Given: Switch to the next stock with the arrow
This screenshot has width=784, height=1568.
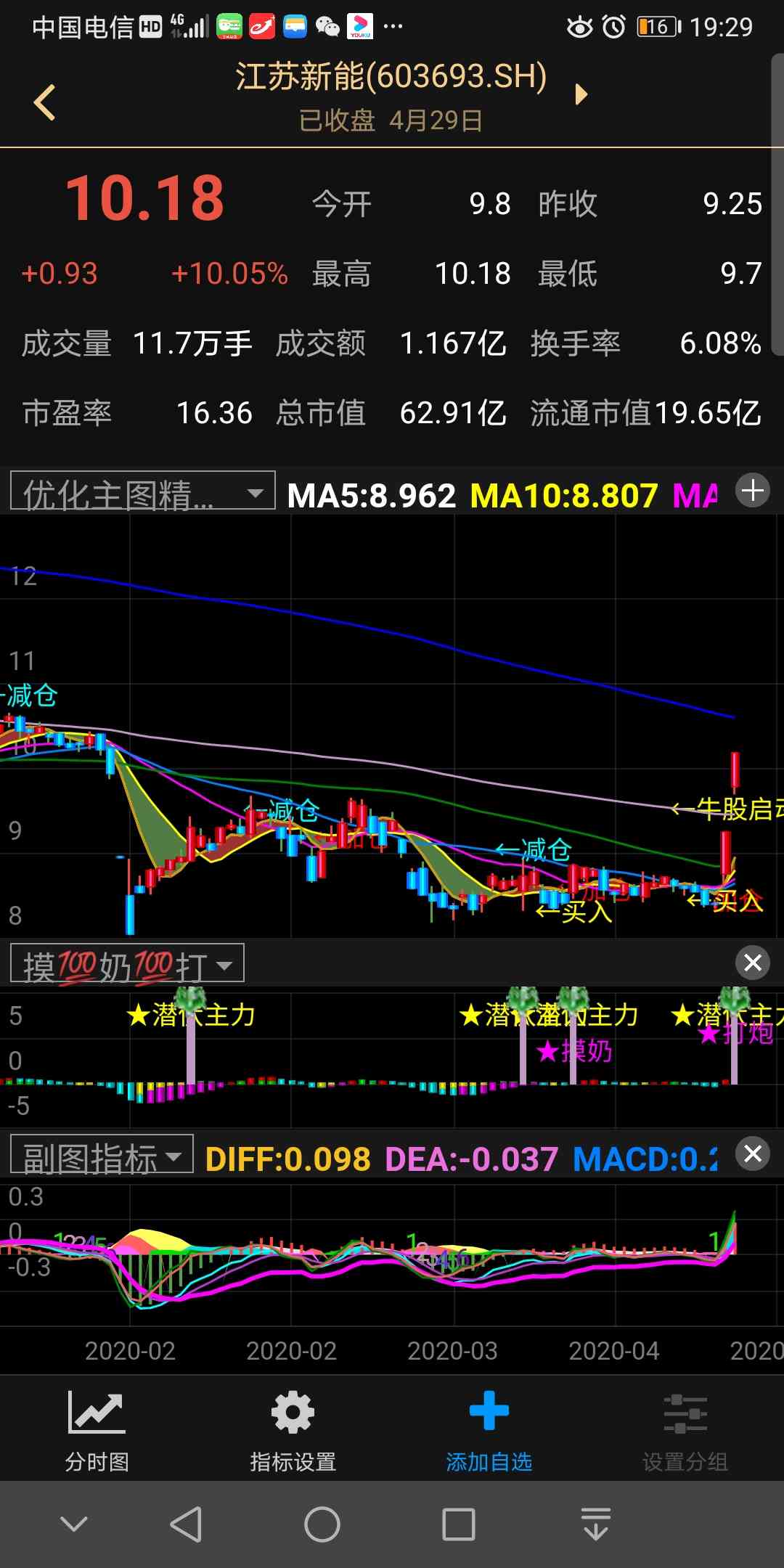Looking at the screenshot, I should pyautogui.click(x=581, y=94).
